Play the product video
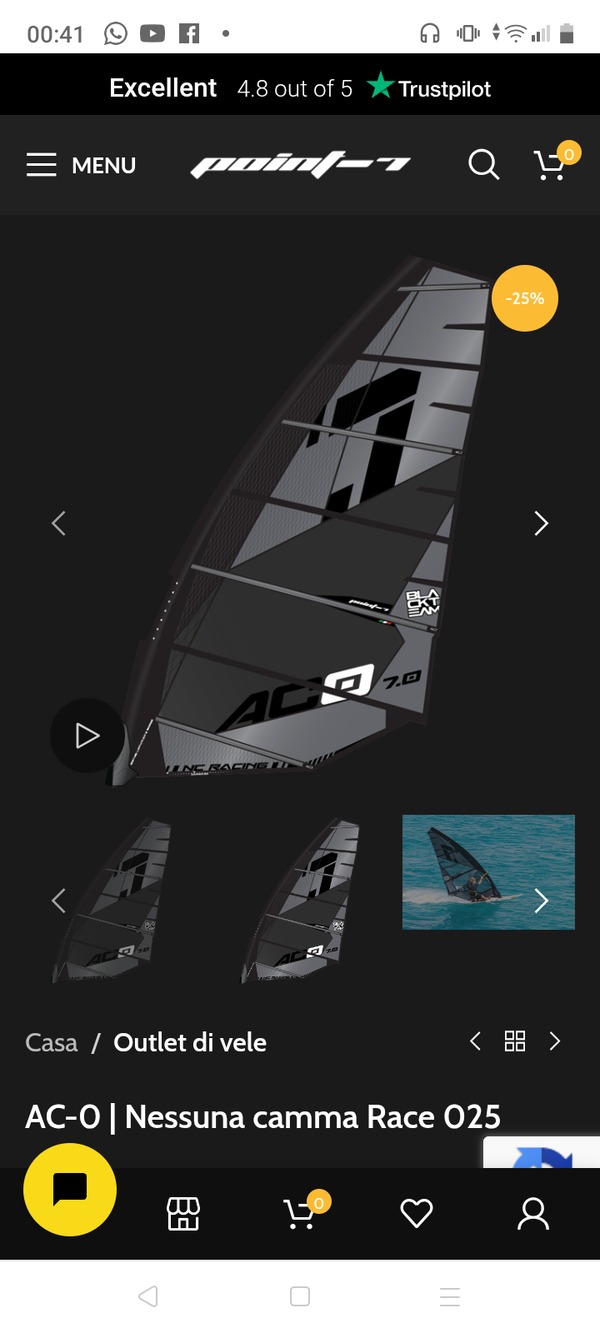This screenshot has height=1333, width=600. click(87, 736)
